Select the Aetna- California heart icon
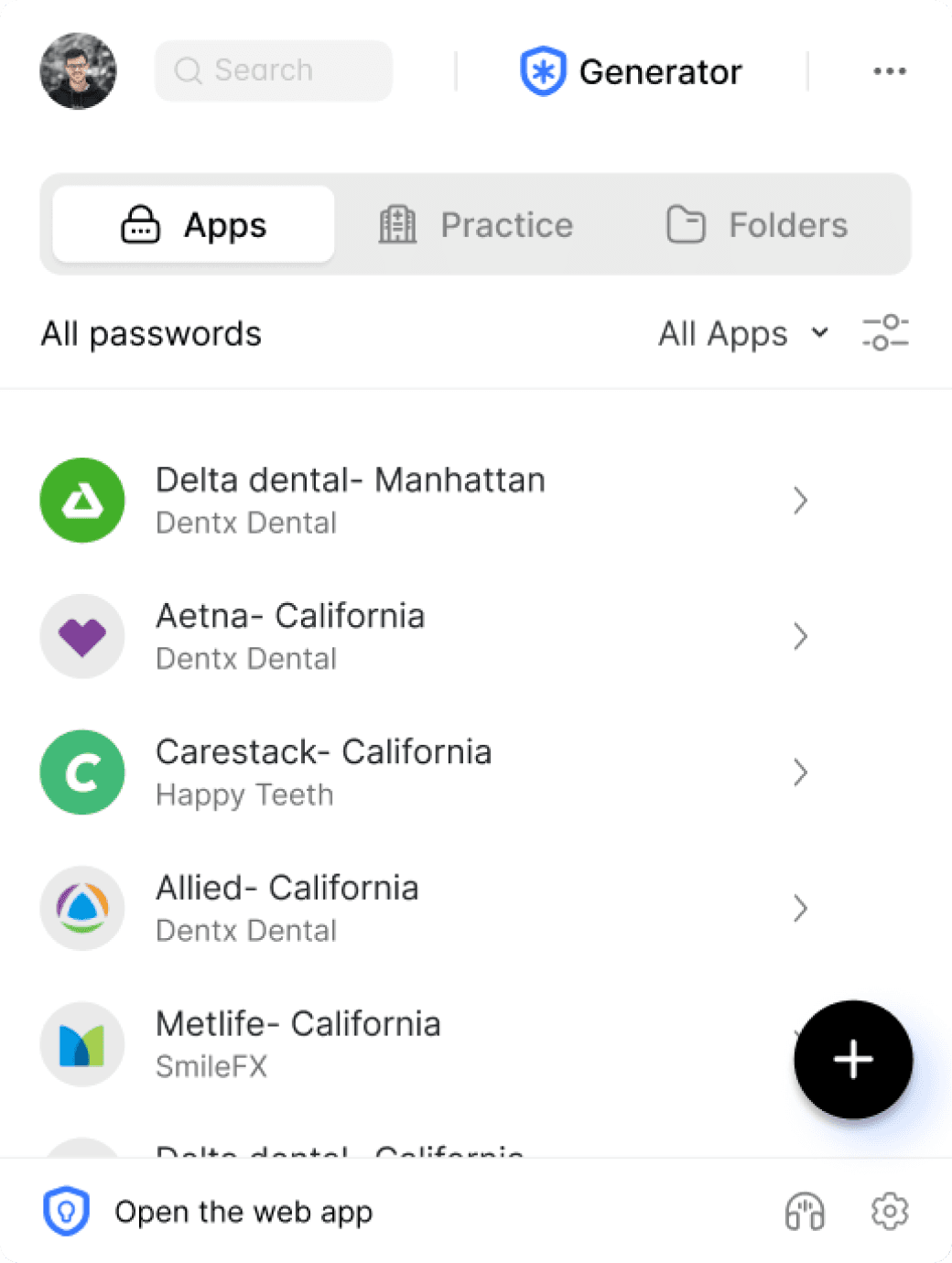 click(x=82, y=636)
